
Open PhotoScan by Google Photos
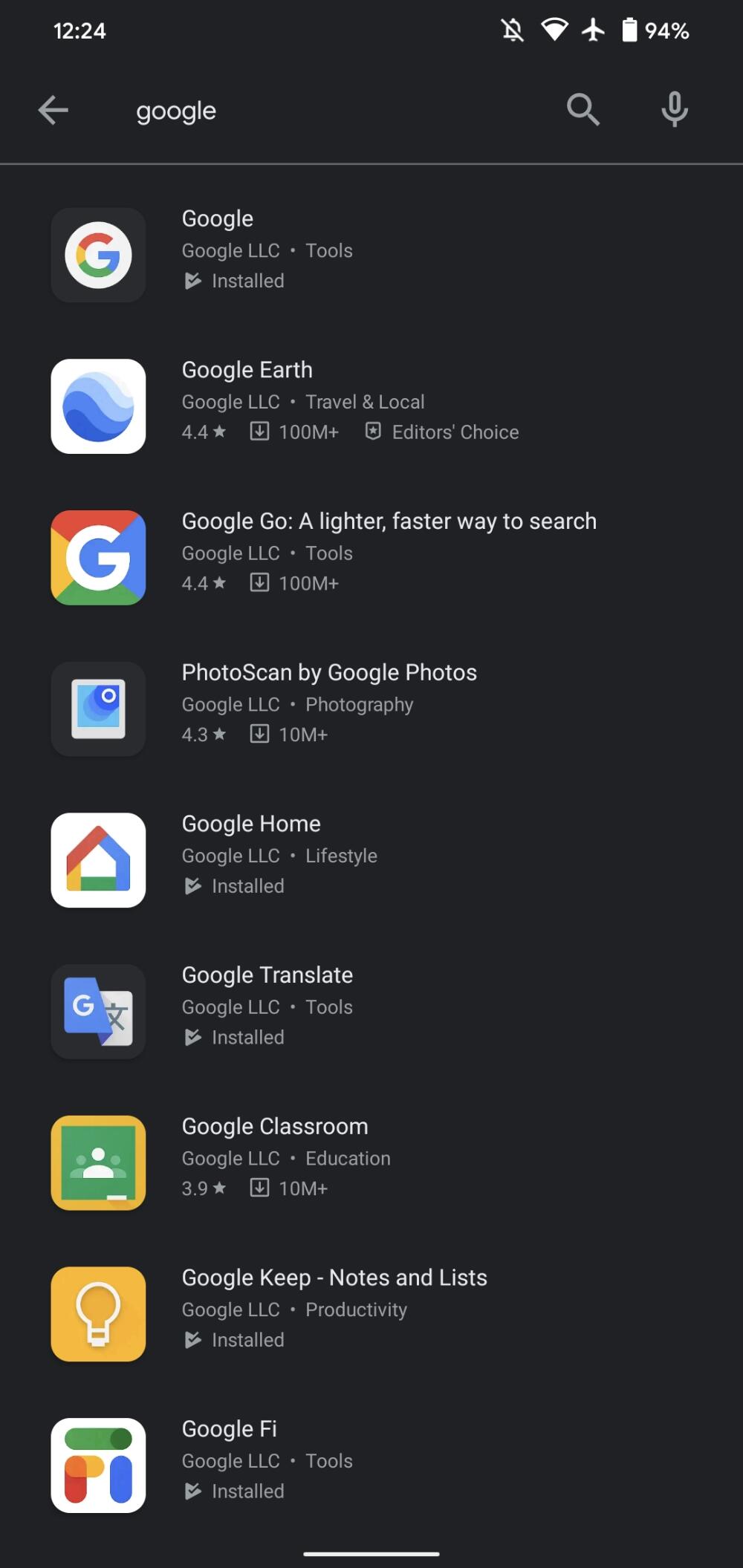pos(329,673)
